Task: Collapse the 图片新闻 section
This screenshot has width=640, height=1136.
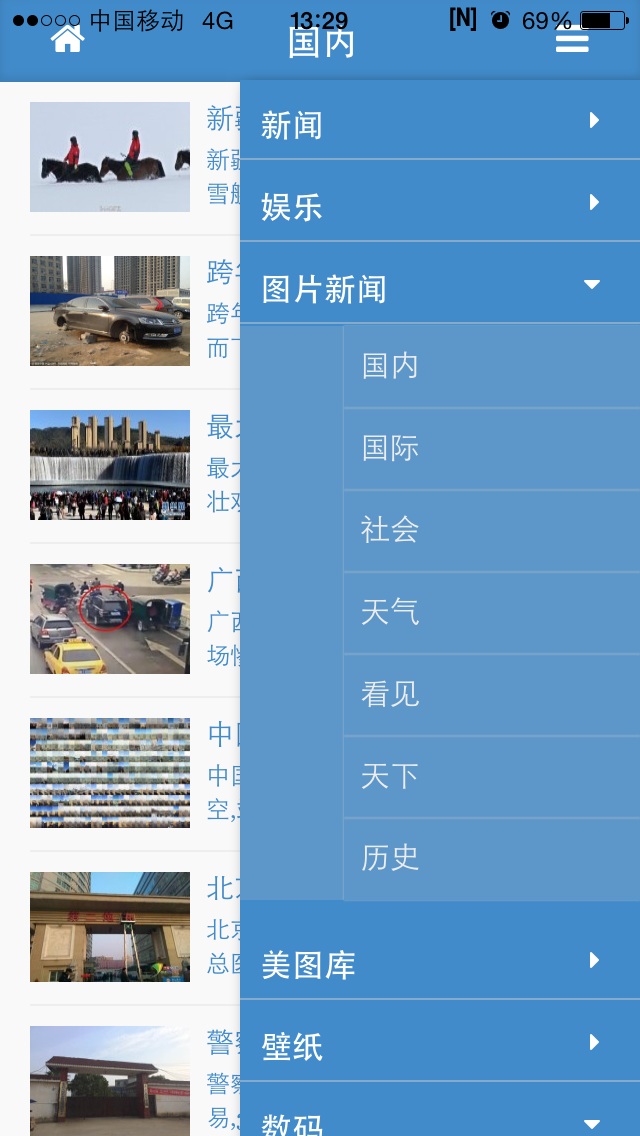Action: [440, 284]
